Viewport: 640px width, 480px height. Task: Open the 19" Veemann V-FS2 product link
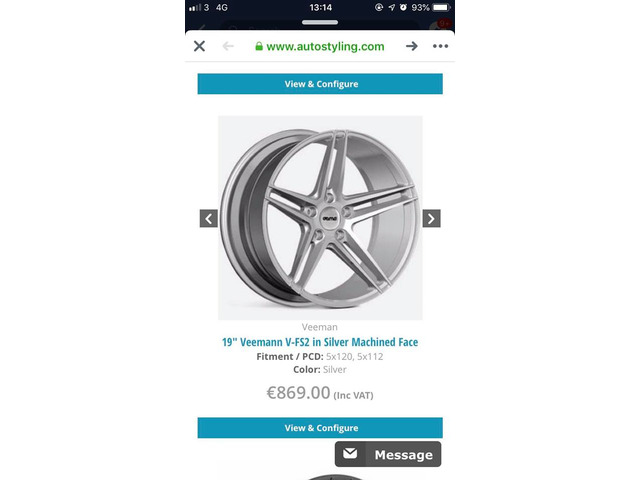(x=320, y=342)
